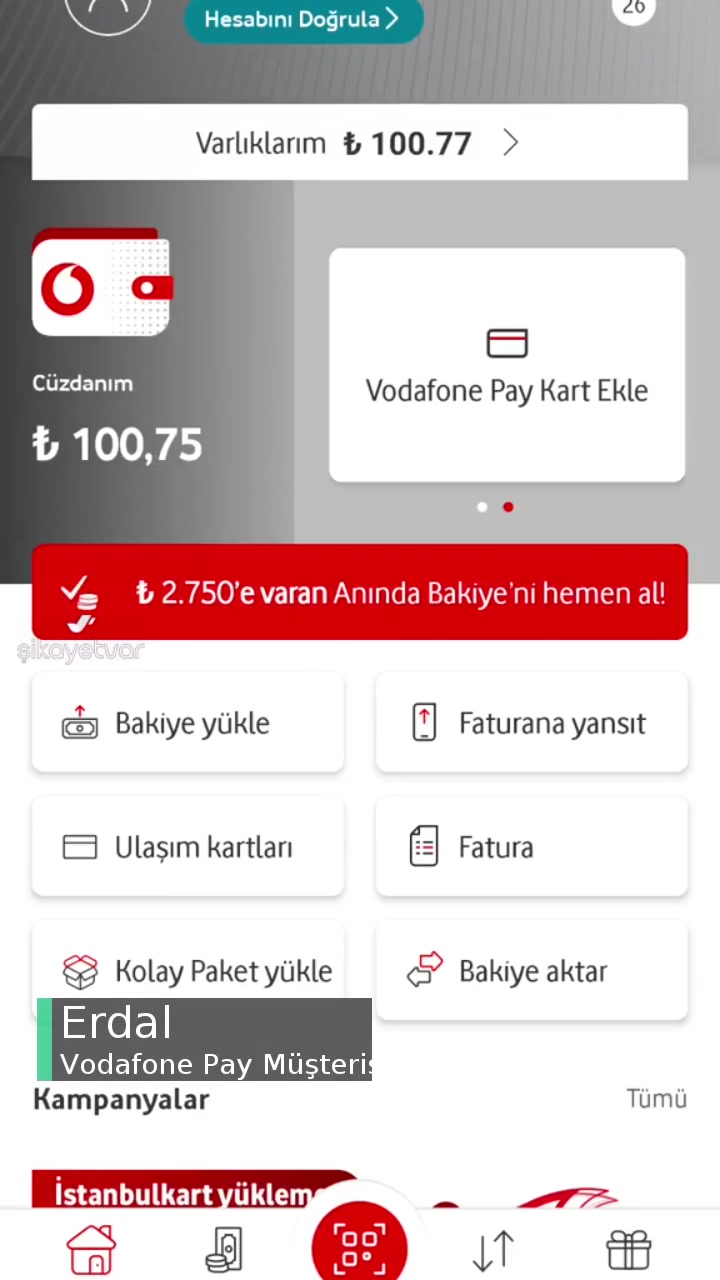Screen dimensions: 720x1280
Task: Select the Bakiye yükle top-up icon
Action: click(80, 723)
